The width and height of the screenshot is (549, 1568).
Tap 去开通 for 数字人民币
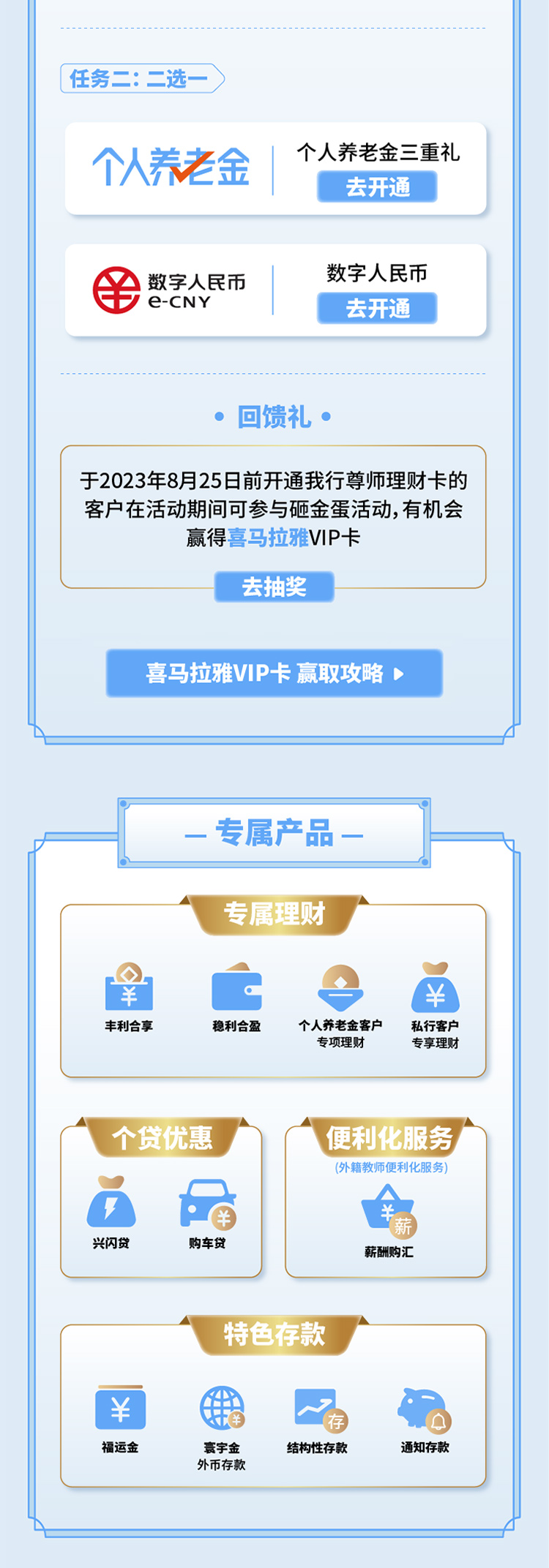(377, 308)
